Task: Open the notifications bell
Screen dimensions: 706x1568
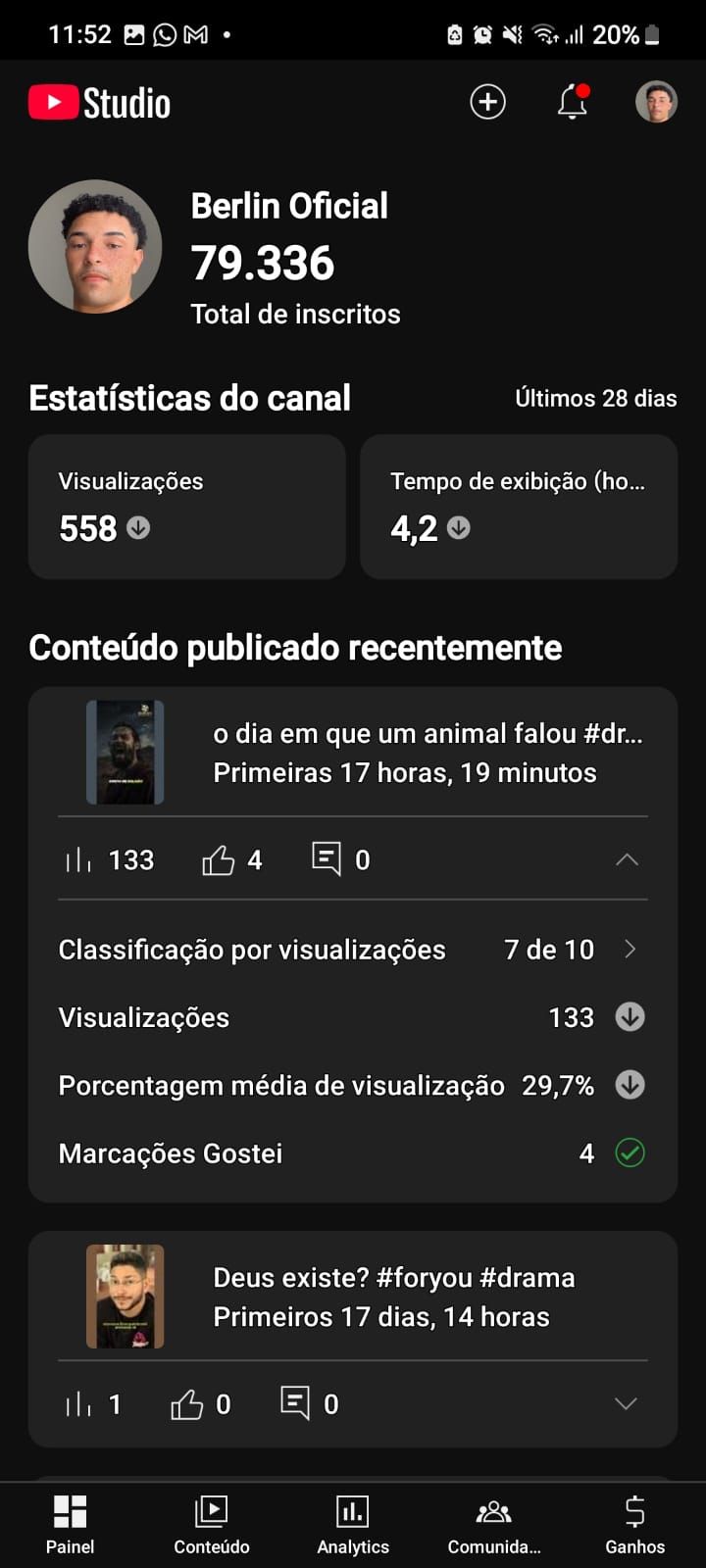Action: coord(573,102)
